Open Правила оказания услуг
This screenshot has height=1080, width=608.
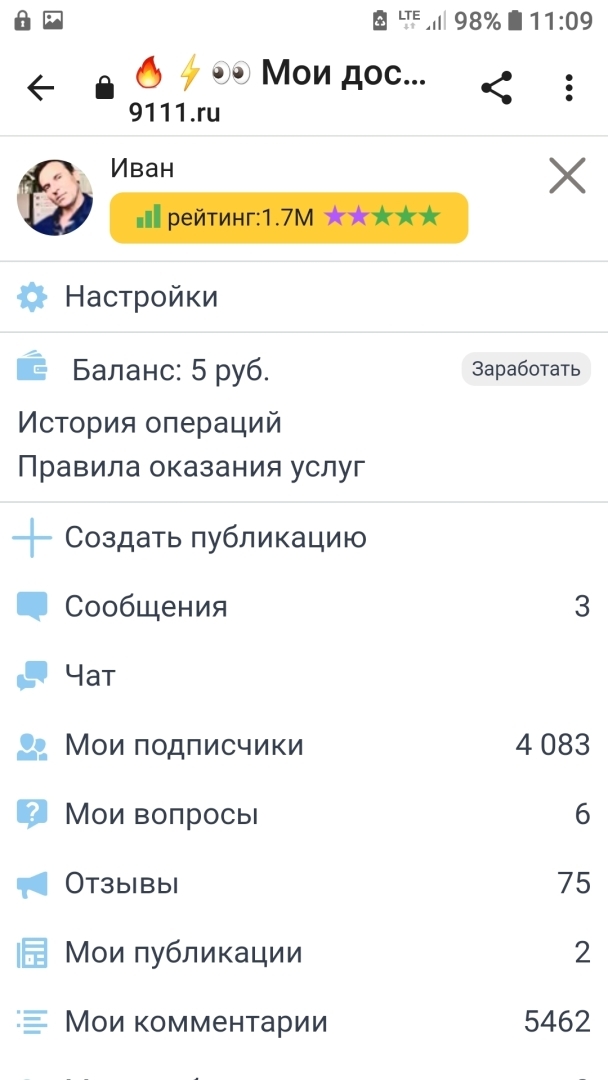pyautogui.click(x=191, y=467)
